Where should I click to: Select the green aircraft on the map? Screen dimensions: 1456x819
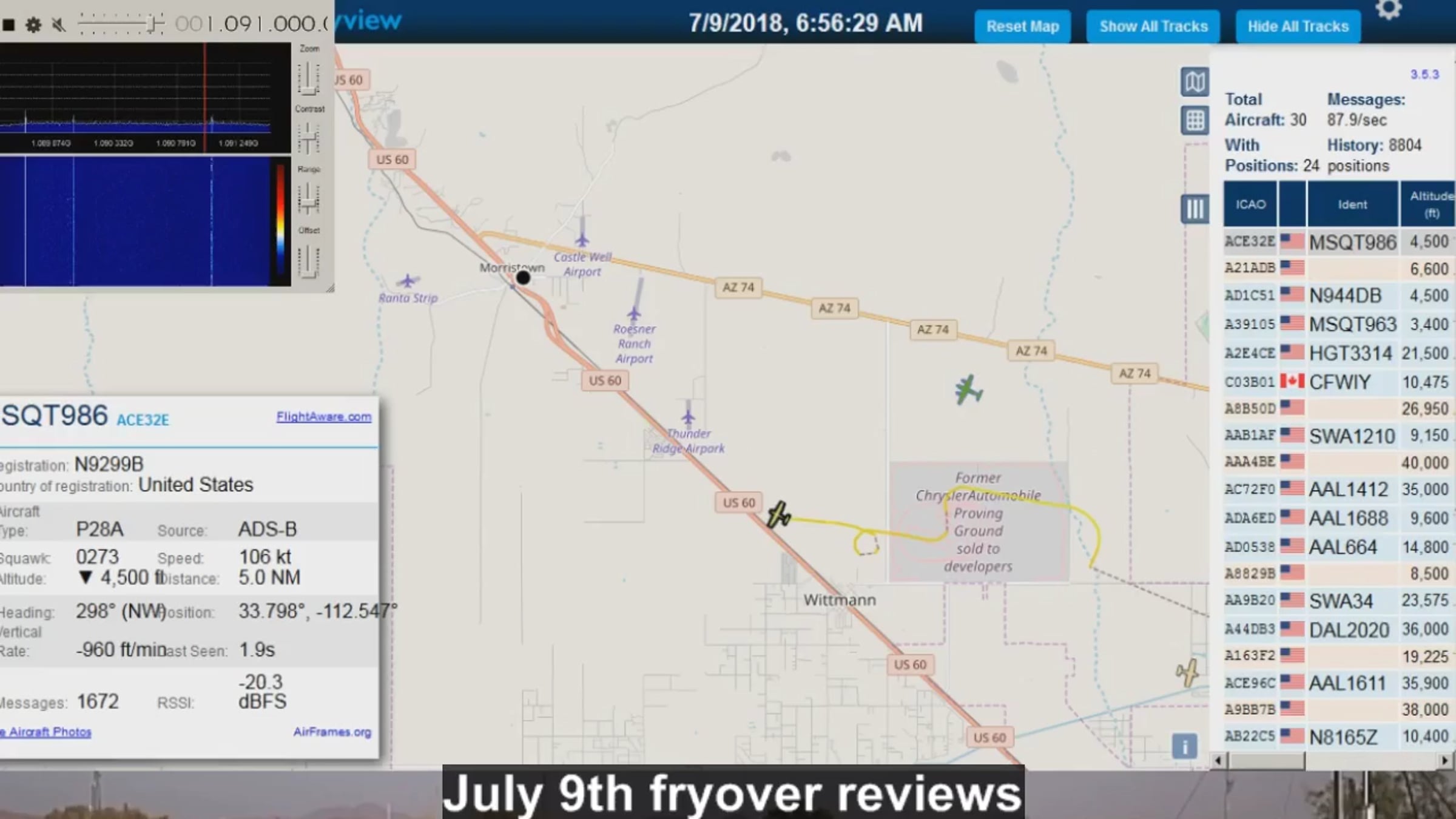968,390
